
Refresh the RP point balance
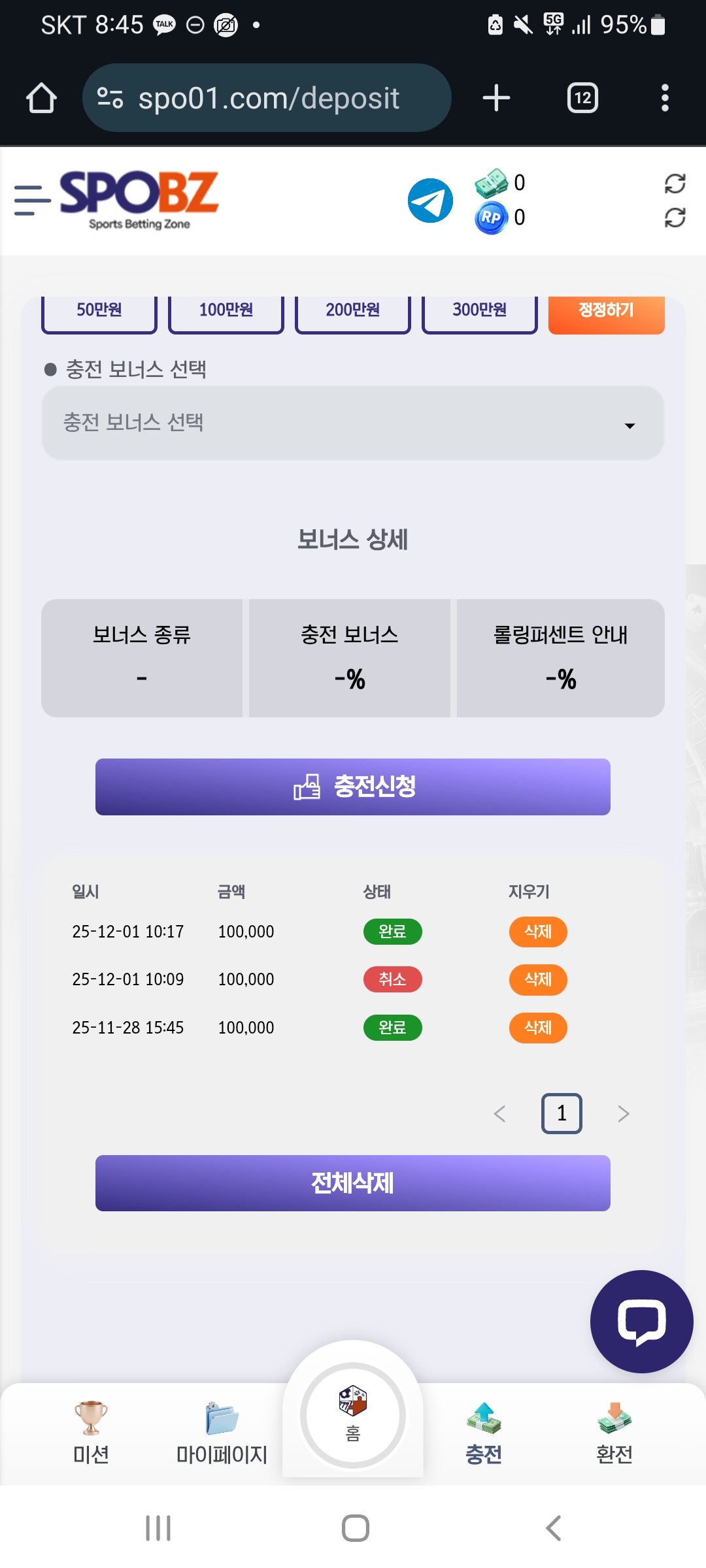pyautogui.click(x=675, y=218)
